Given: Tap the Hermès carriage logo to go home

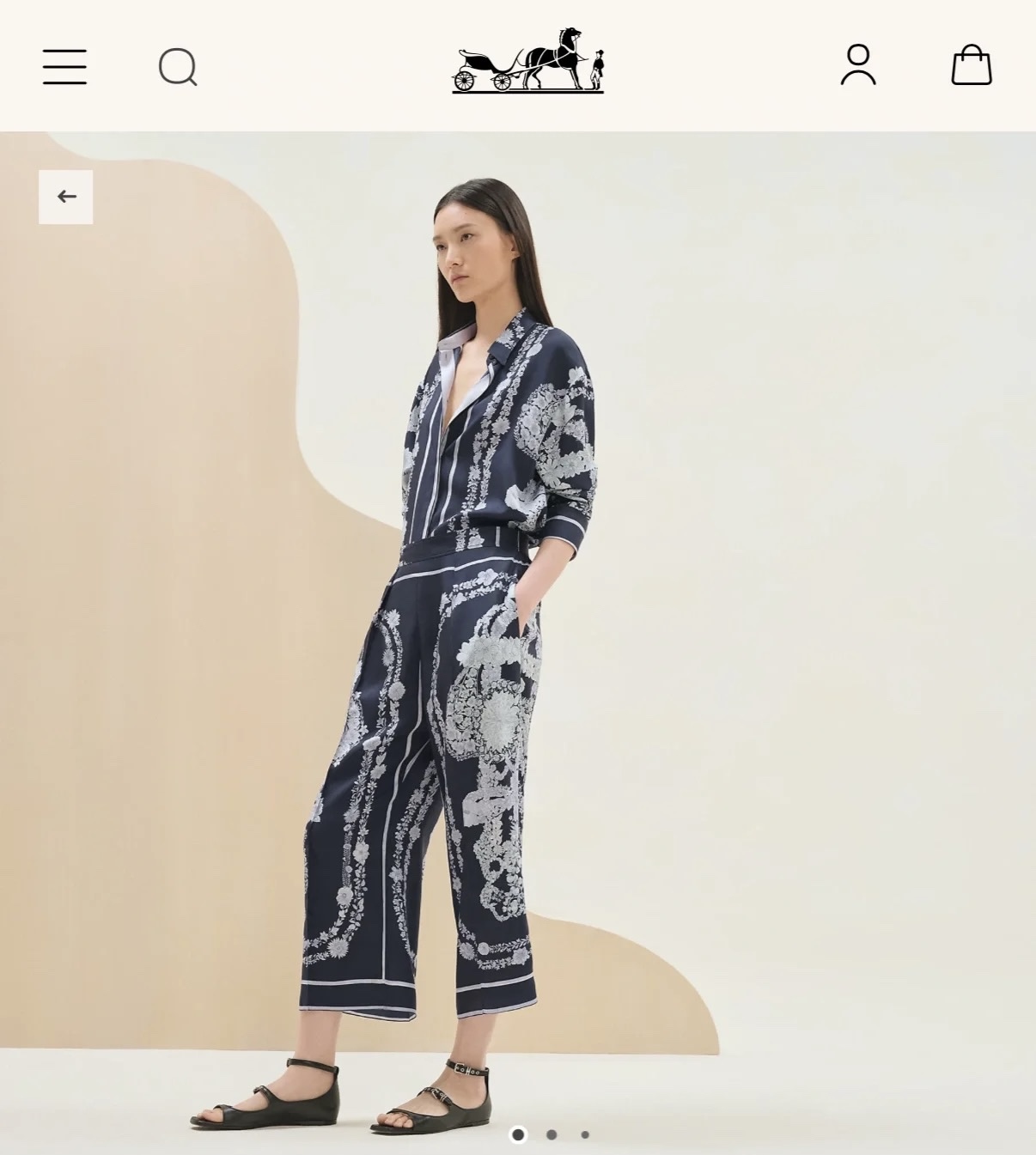Looking at the screenshot, I should [x=528, y=60].
